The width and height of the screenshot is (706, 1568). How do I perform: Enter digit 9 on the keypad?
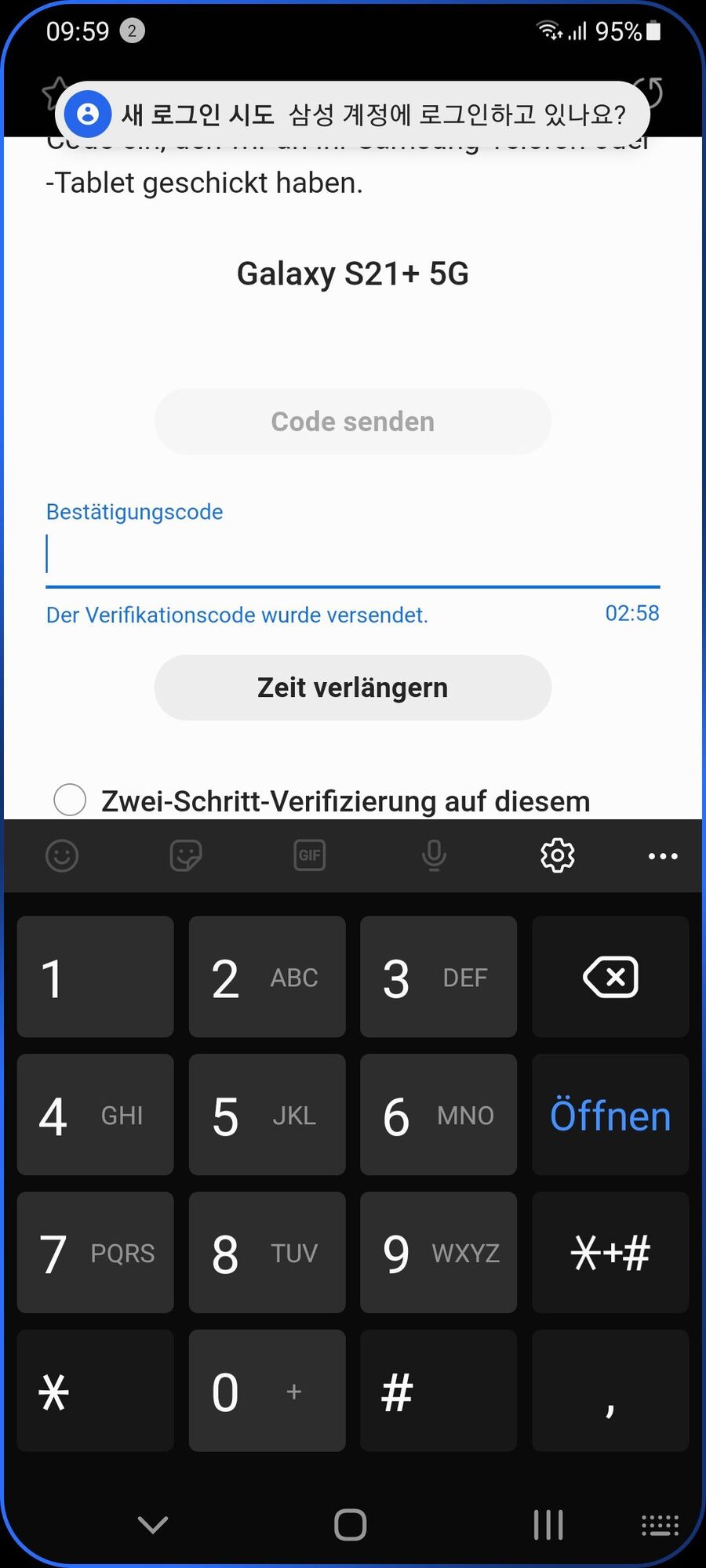(439, 1253)
